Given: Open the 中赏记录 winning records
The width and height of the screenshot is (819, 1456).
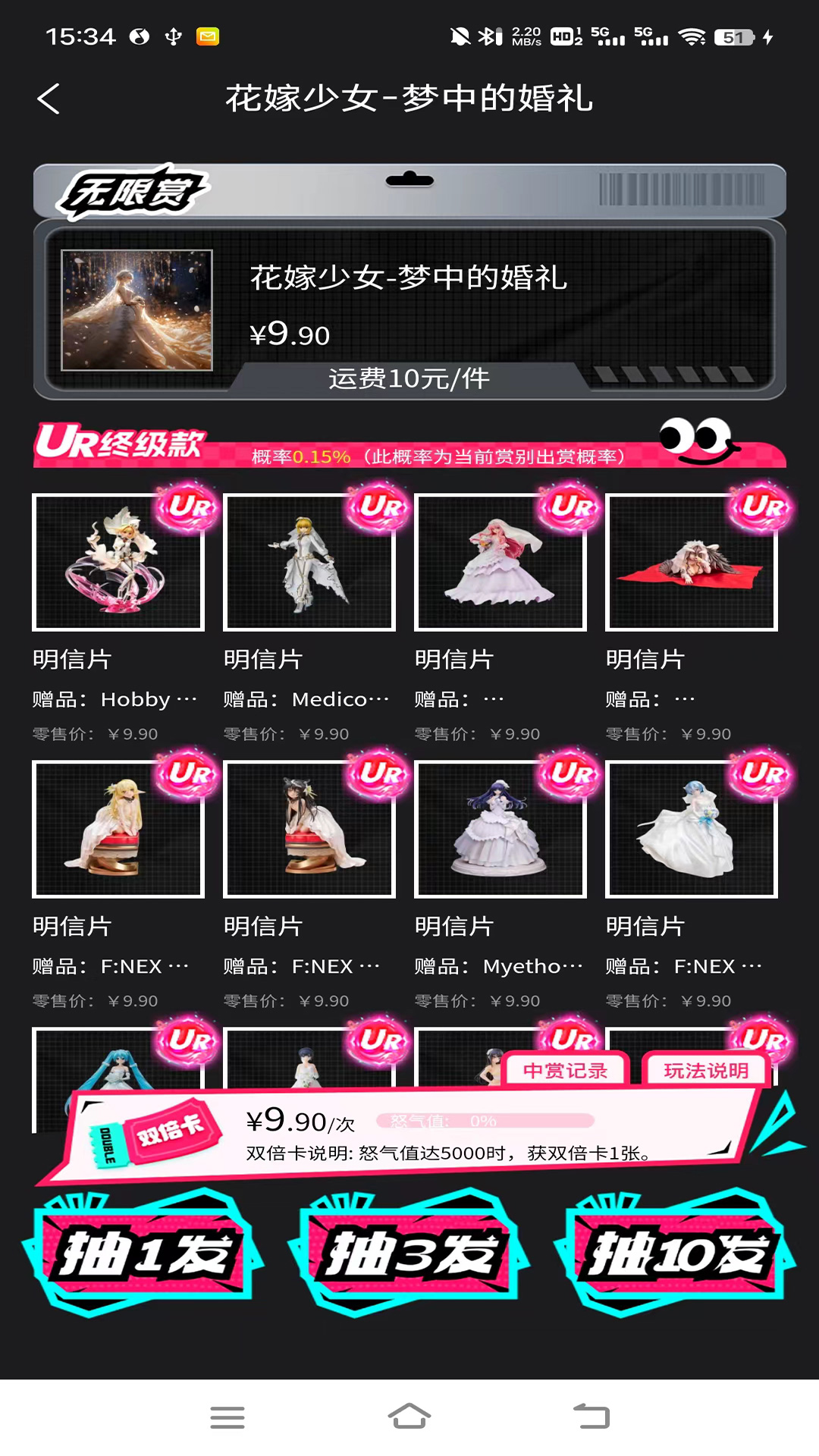Looking at the screenshot, I should pyautogui.click(x=565, y=1070).
